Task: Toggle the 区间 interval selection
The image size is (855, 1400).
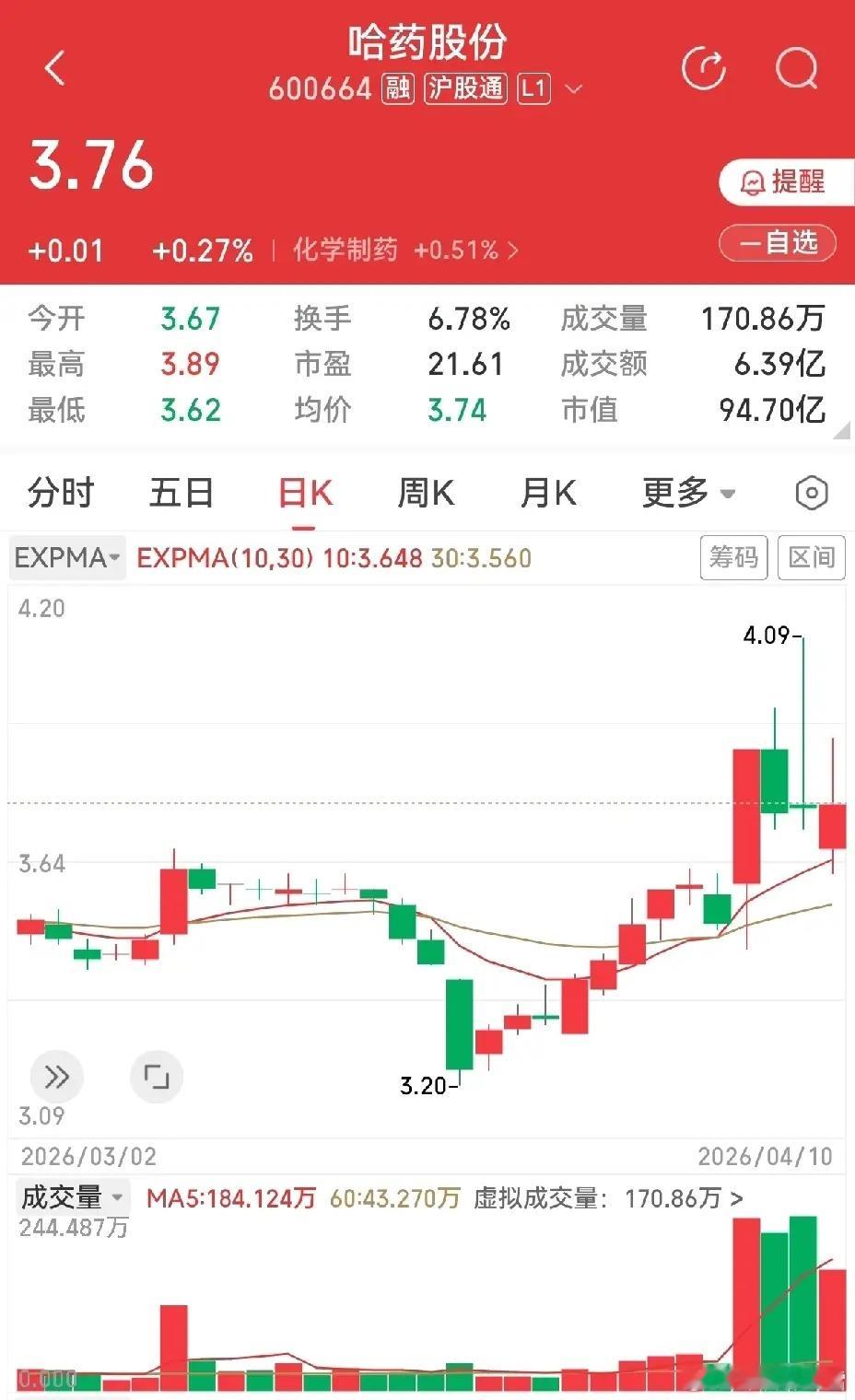Action: point(811,558)
